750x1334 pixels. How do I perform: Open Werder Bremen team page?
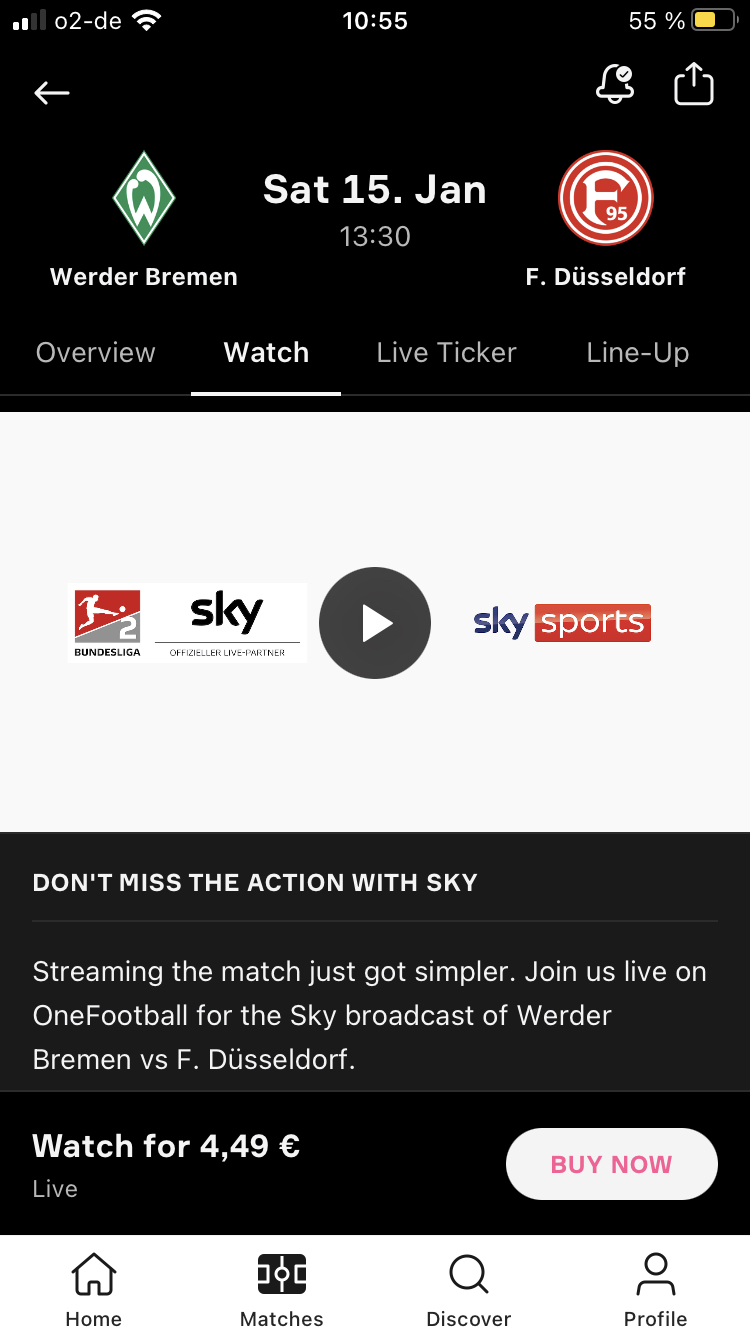coord(144,220)
